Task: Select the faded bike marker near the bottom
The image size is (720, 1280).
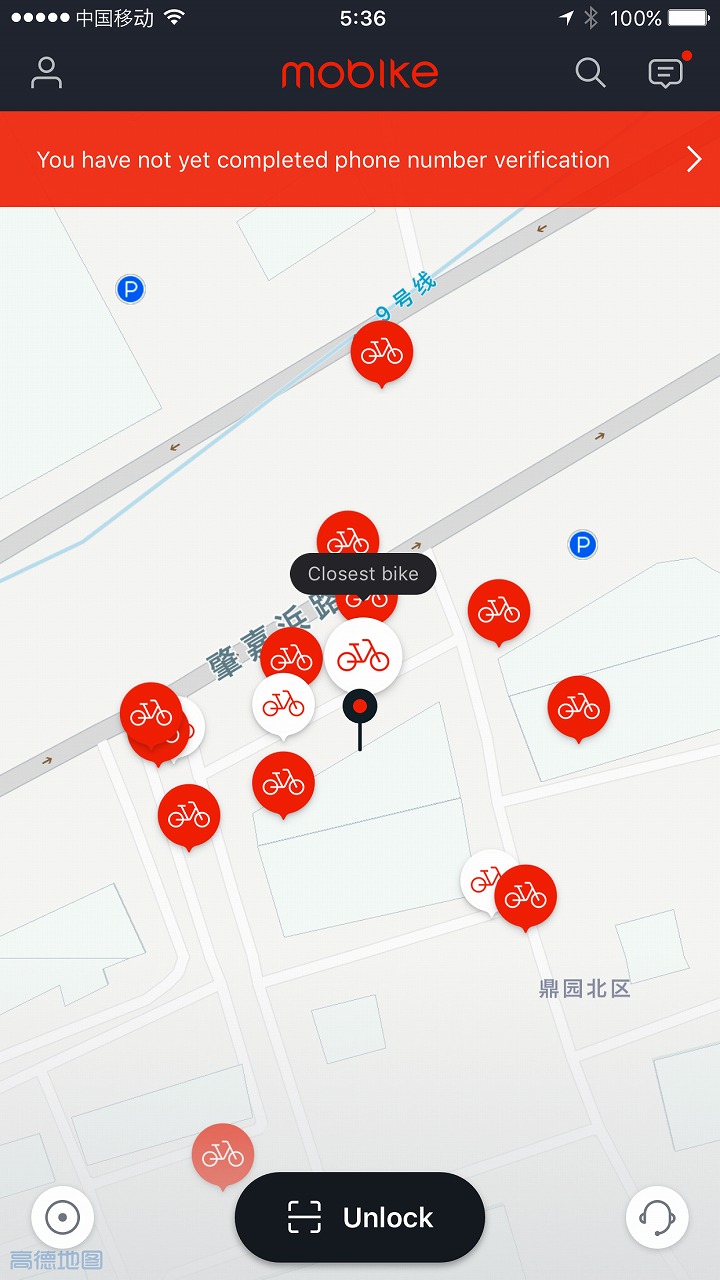Action: 223,1156
